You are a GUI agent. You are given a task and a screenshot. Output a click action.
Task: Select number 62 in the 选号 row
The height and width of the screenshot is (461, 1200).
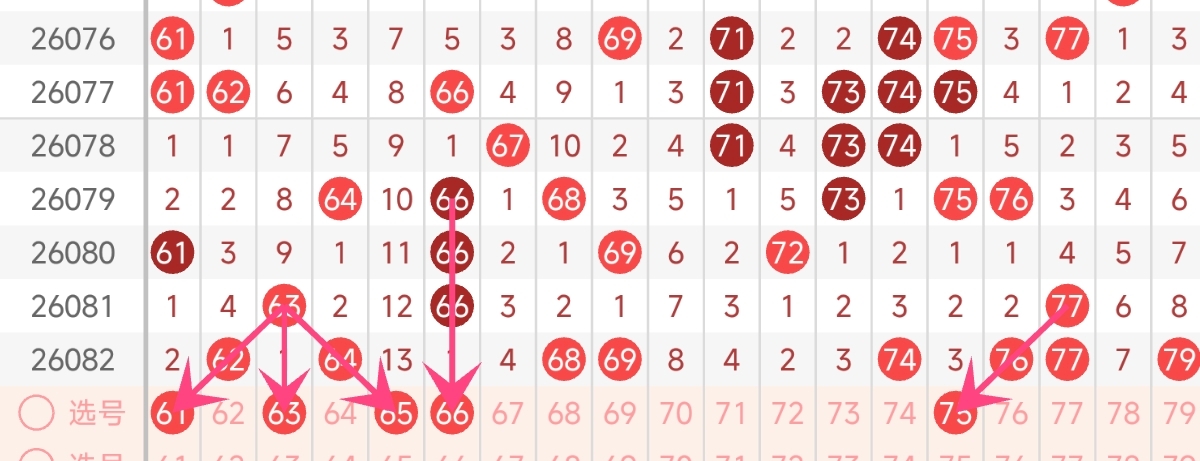[x=228, y=413]
